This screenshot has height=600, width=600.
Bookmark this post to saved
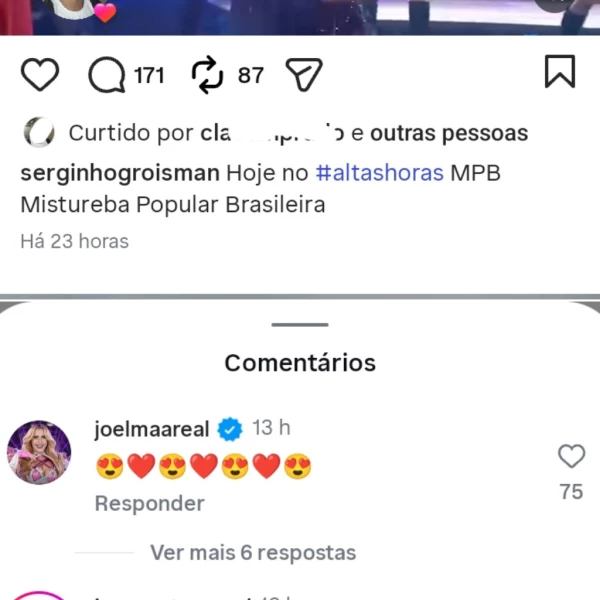click(559, 73)
